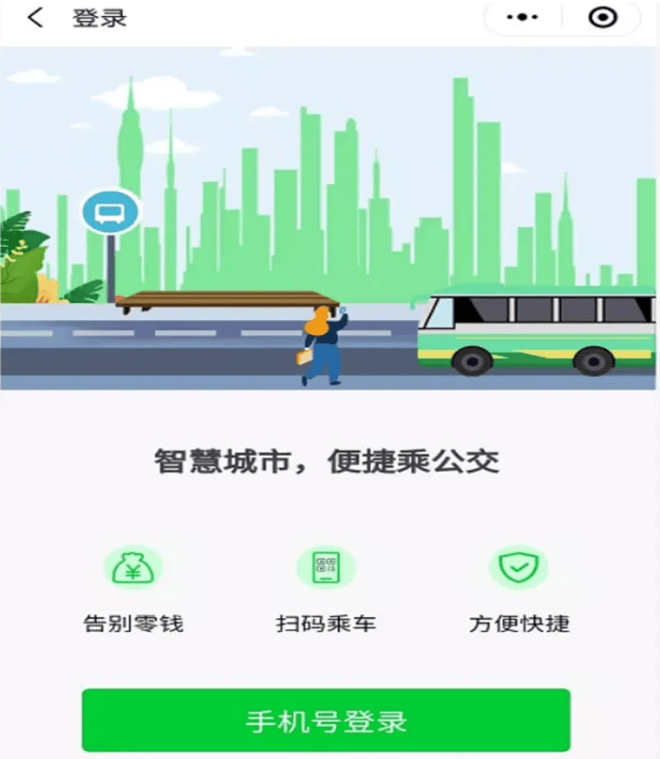This screenshot has height=759, width=660.
Task: Go back from the 登录 page
Action: 35,18
